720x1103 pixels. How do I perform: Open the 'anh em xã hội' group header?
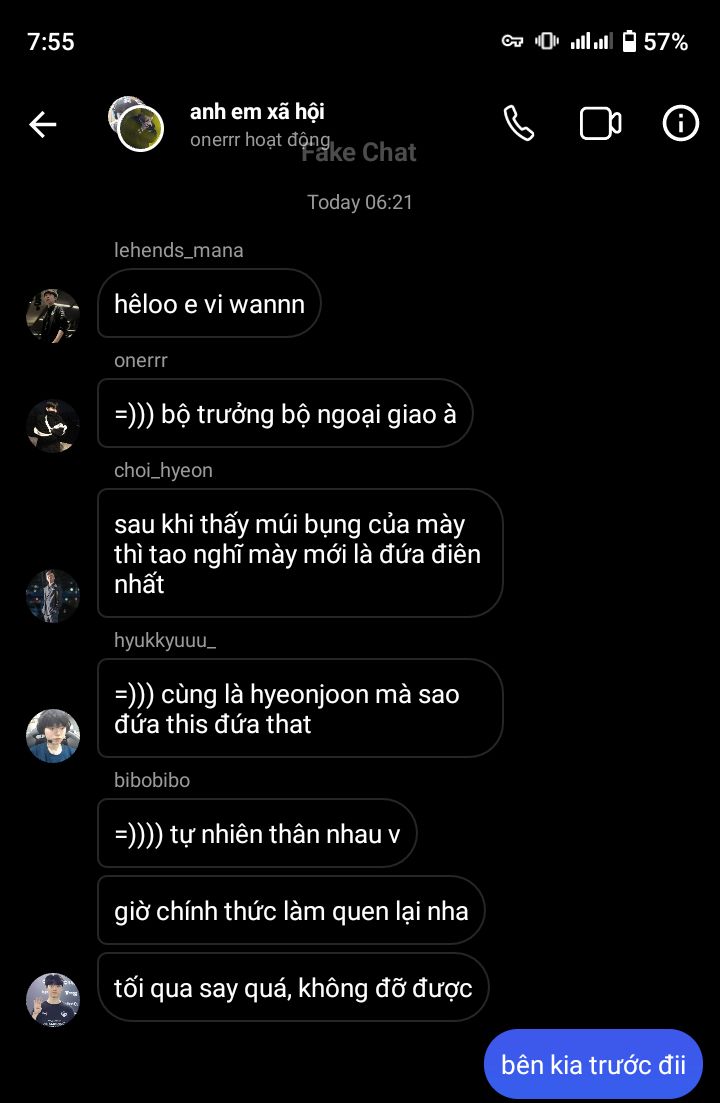(x=257, y=113)
